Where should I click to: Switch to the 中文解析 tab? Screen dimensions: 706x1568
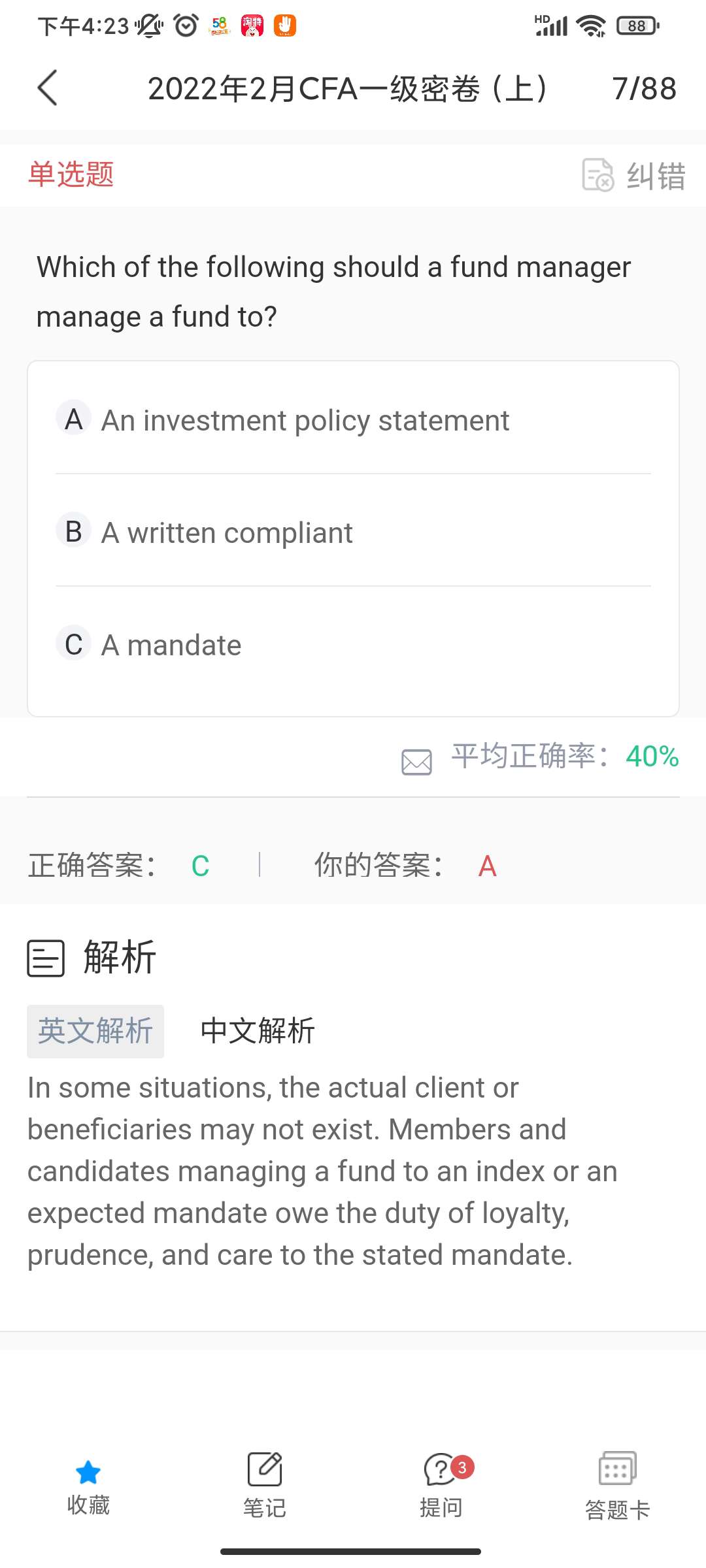point(258,1031)
